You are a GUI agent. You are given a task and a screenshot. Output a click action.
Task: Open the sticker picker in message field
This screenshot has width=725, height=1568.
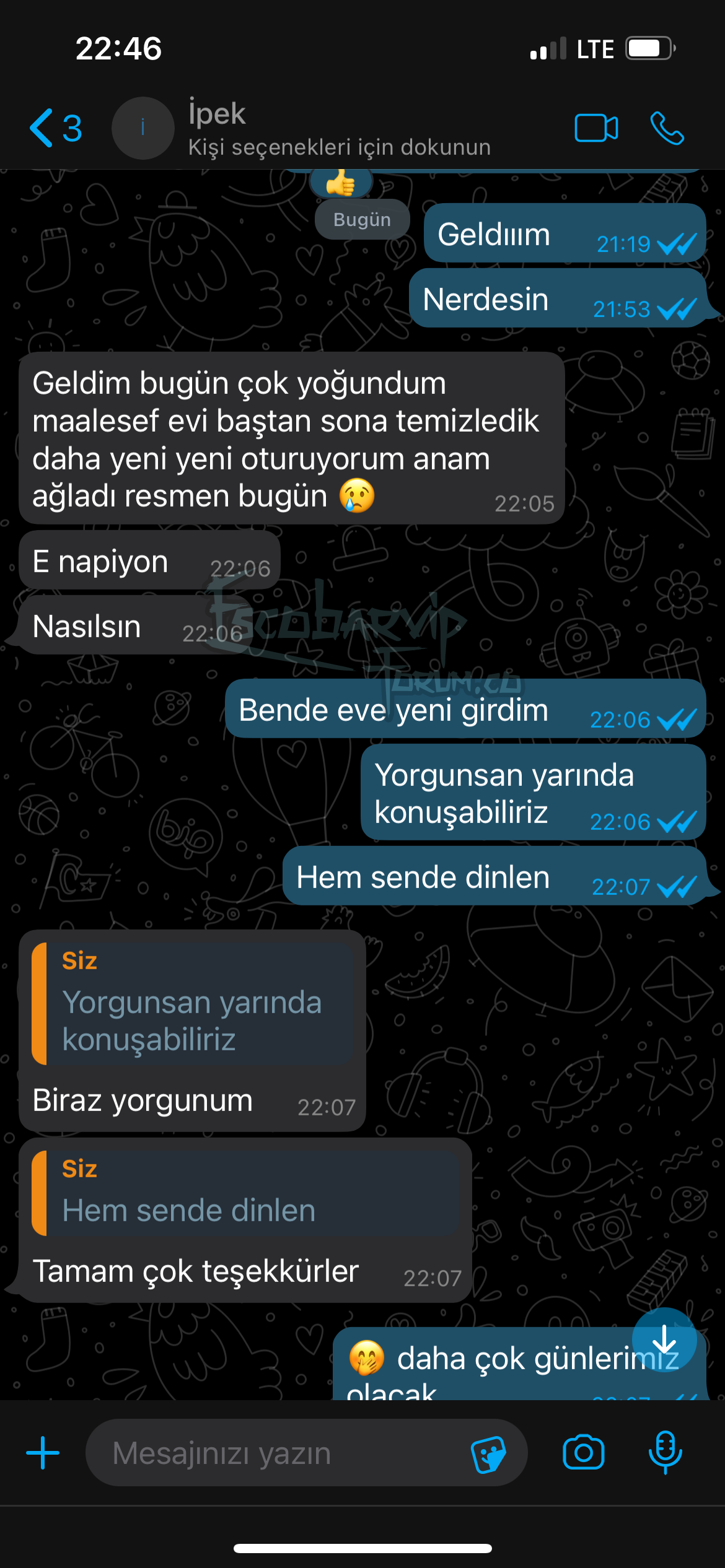pyautogui.click(x=488, y=1454)
